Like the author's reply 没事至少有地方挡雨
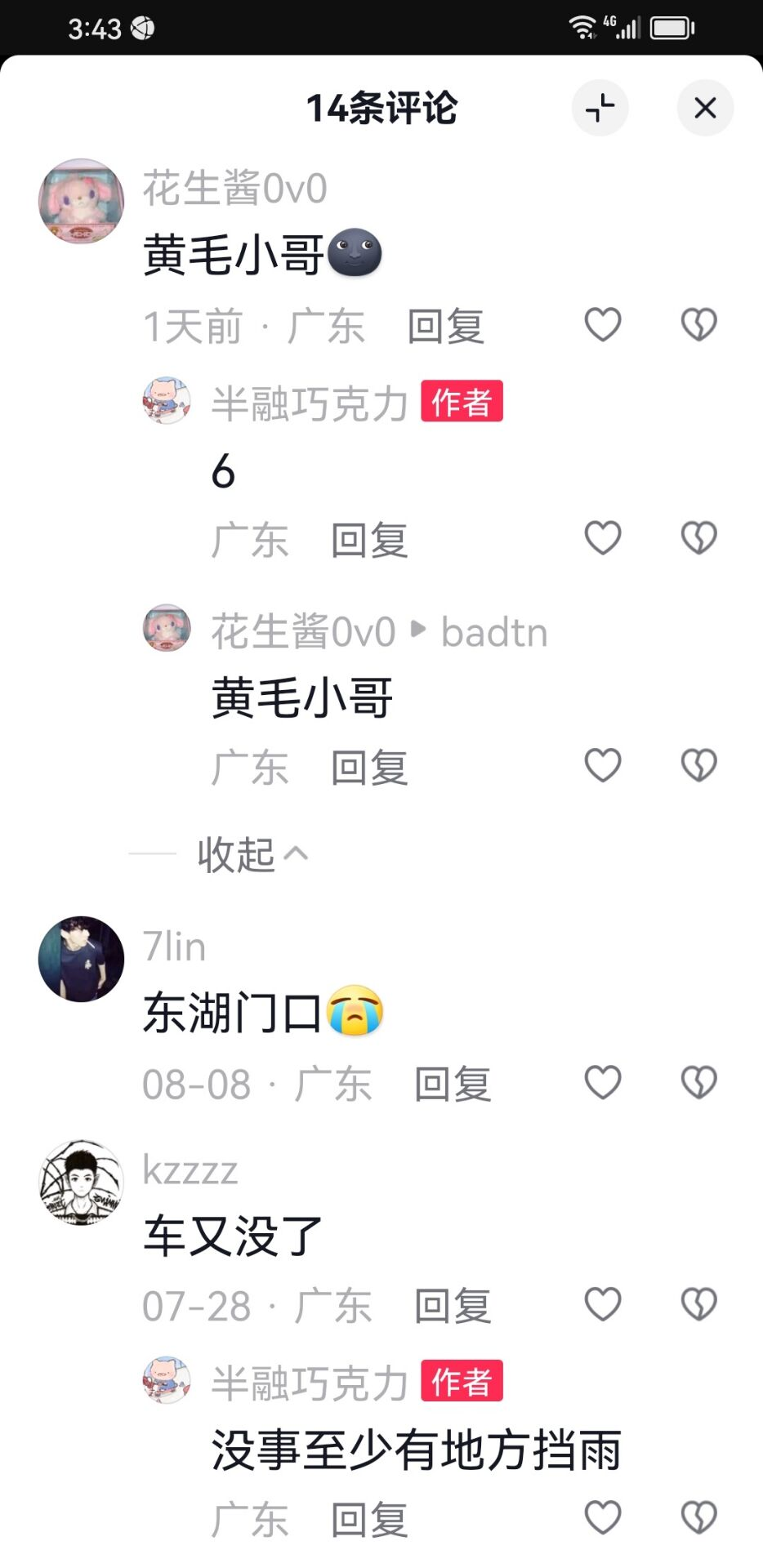763x1568 pixels. coord(603,1518)
